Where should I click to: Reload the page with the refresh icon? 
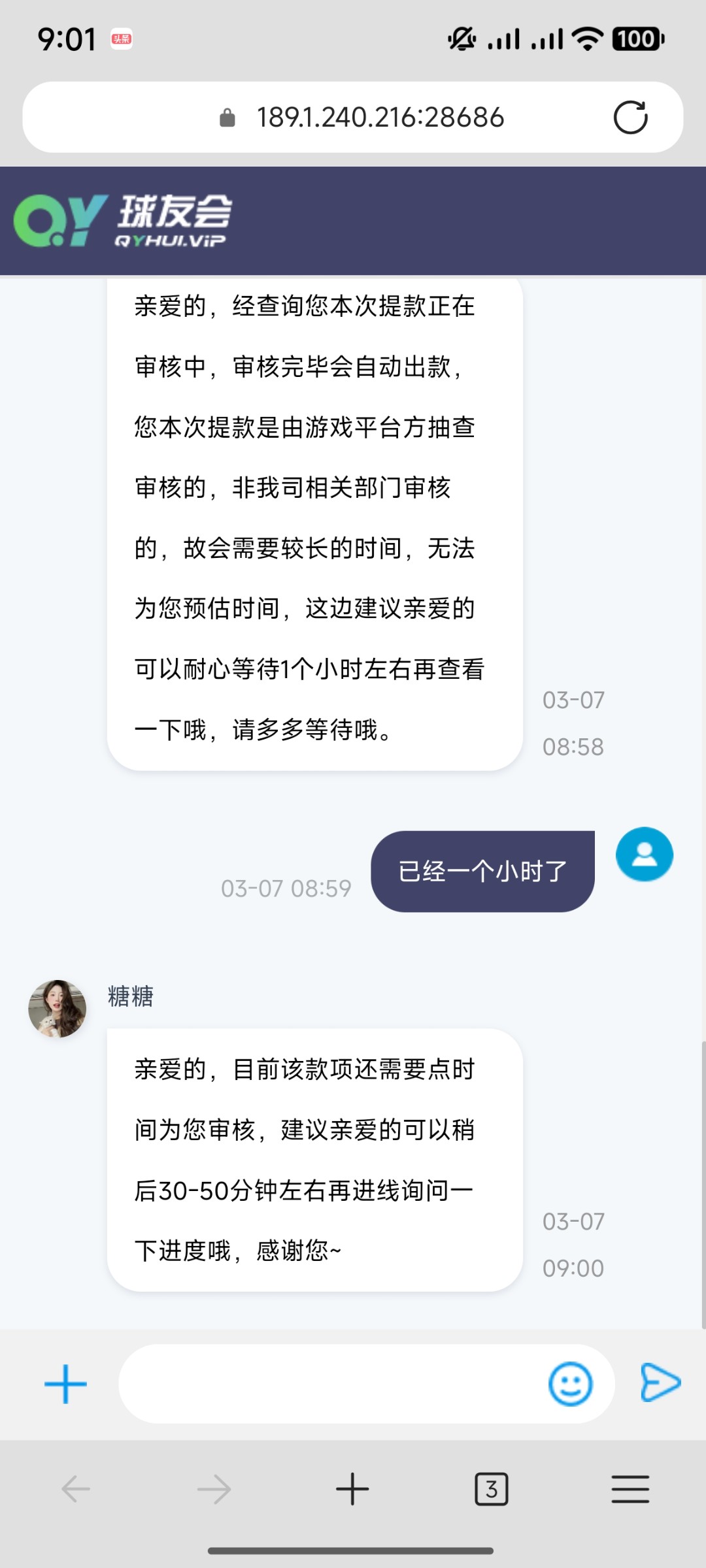tap(630, 118)
